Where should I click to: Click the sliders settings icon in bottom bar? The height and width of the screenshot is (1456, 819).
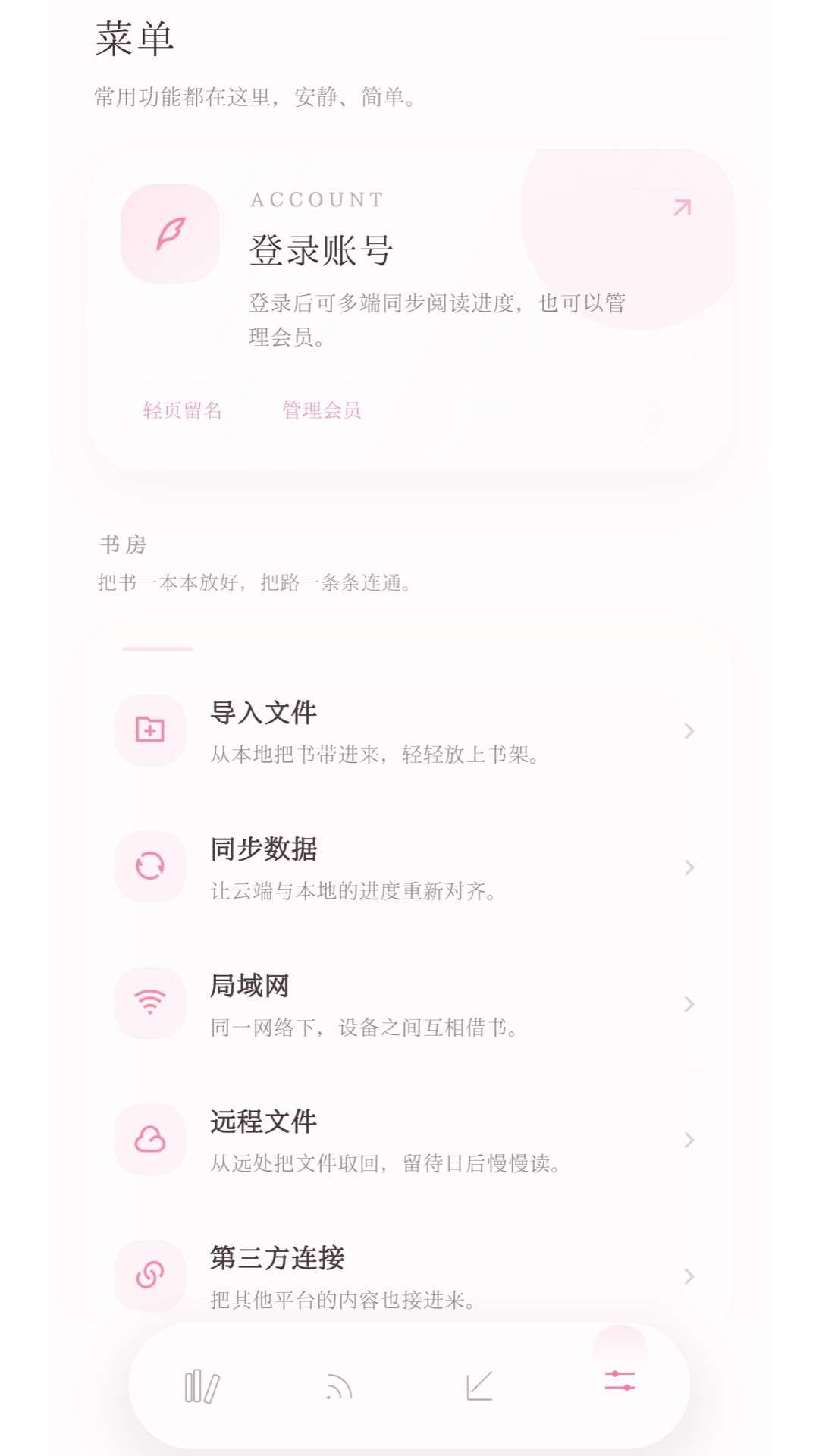point(620,1385)
